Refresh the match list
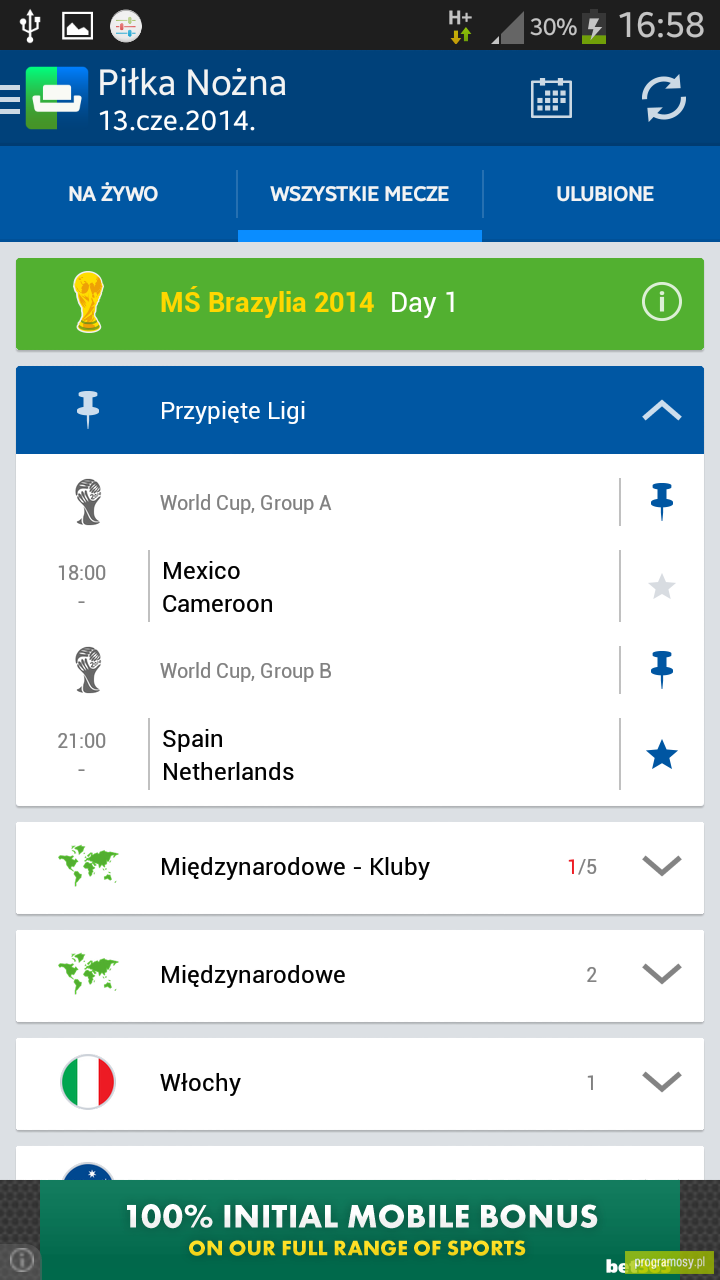The width and height of the screenshot is (720, 1280). (664, 98)
